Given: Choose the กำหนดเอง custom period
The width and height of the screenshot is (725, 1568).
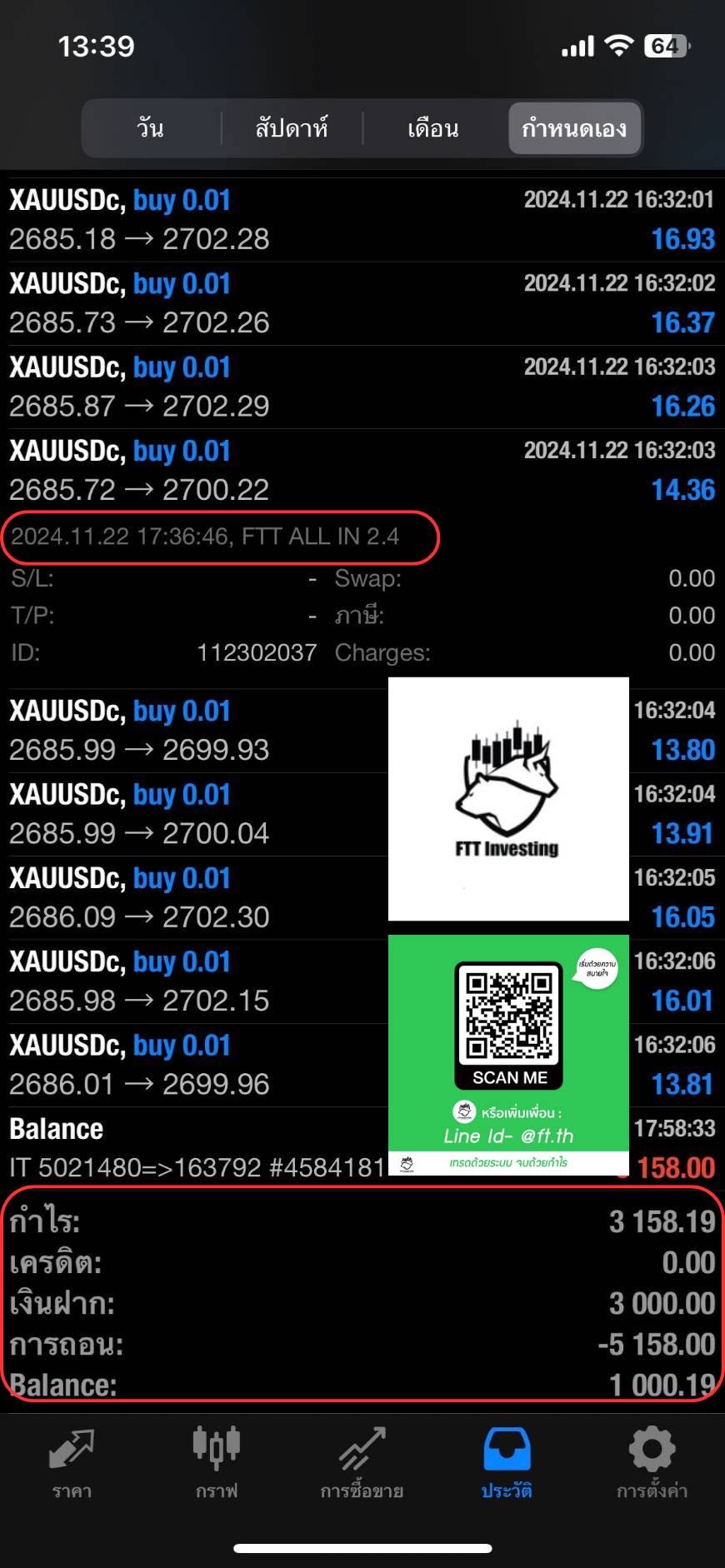Looking at the screenshot, I should pyautogui.click(x=574, y=128).
